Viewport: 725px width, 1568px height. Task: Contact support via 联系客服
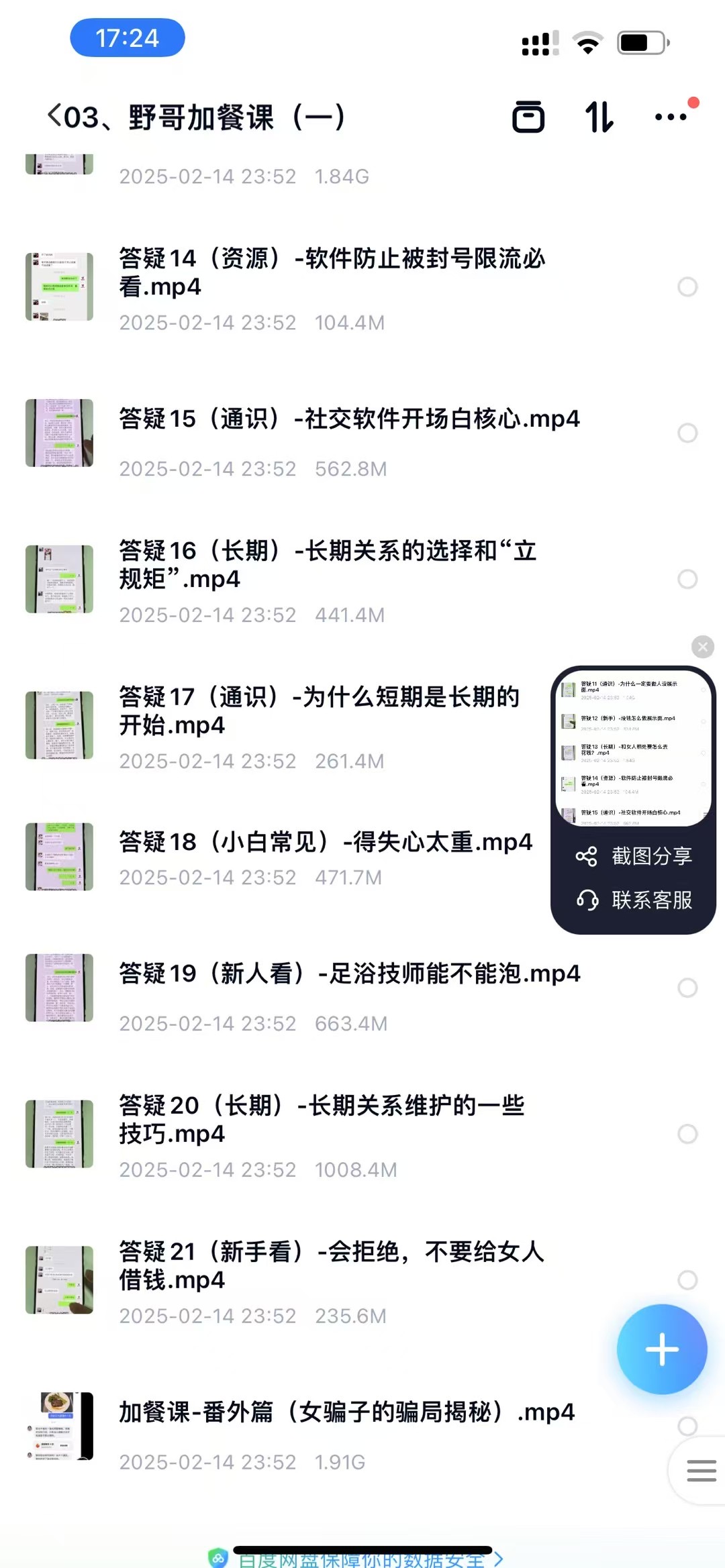pyautogui.click(x=634, y=900)
